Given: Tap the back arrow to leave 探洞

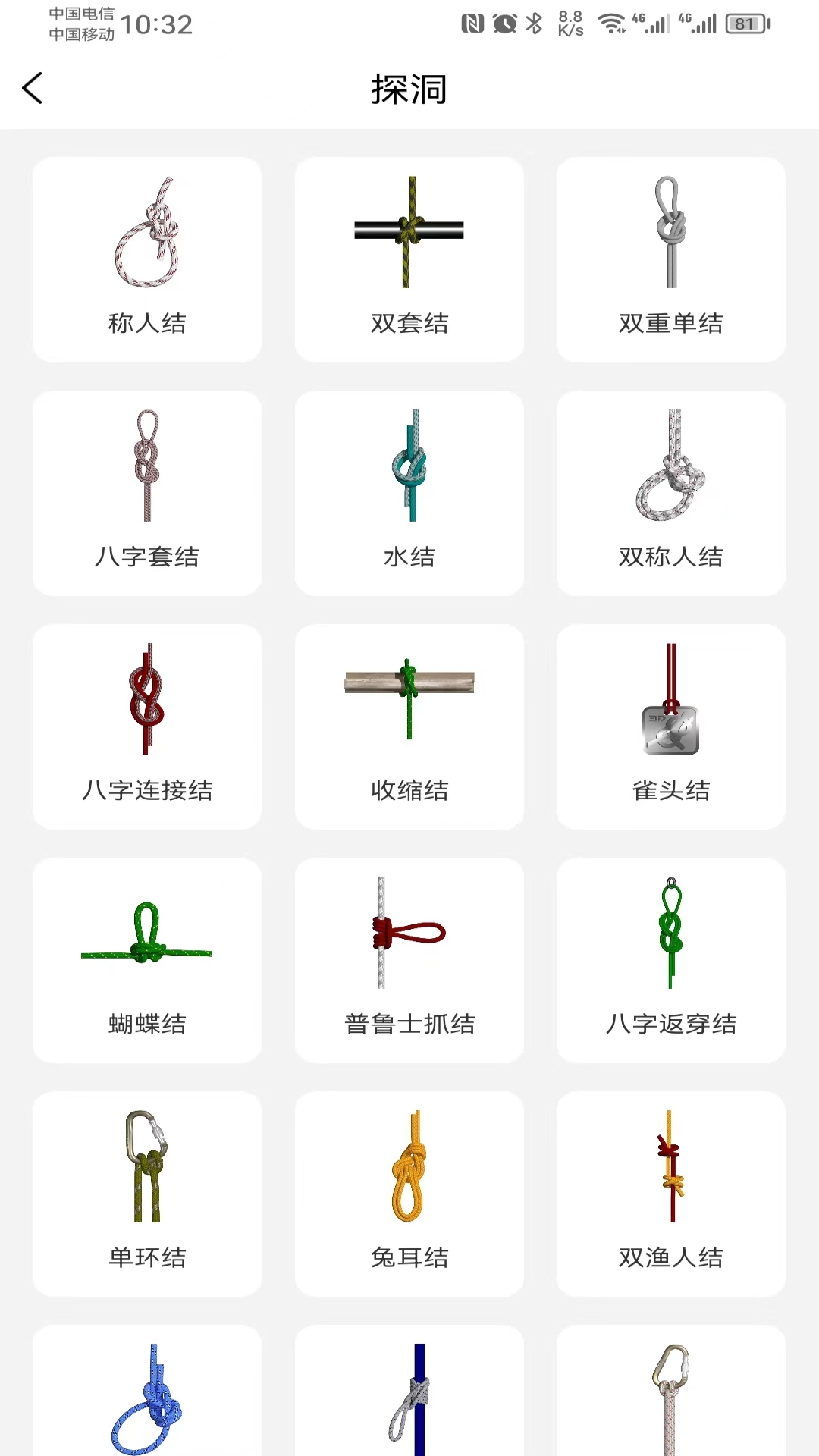Looking at the screenshot, I should pyautogui.click(x=32, y=89).
